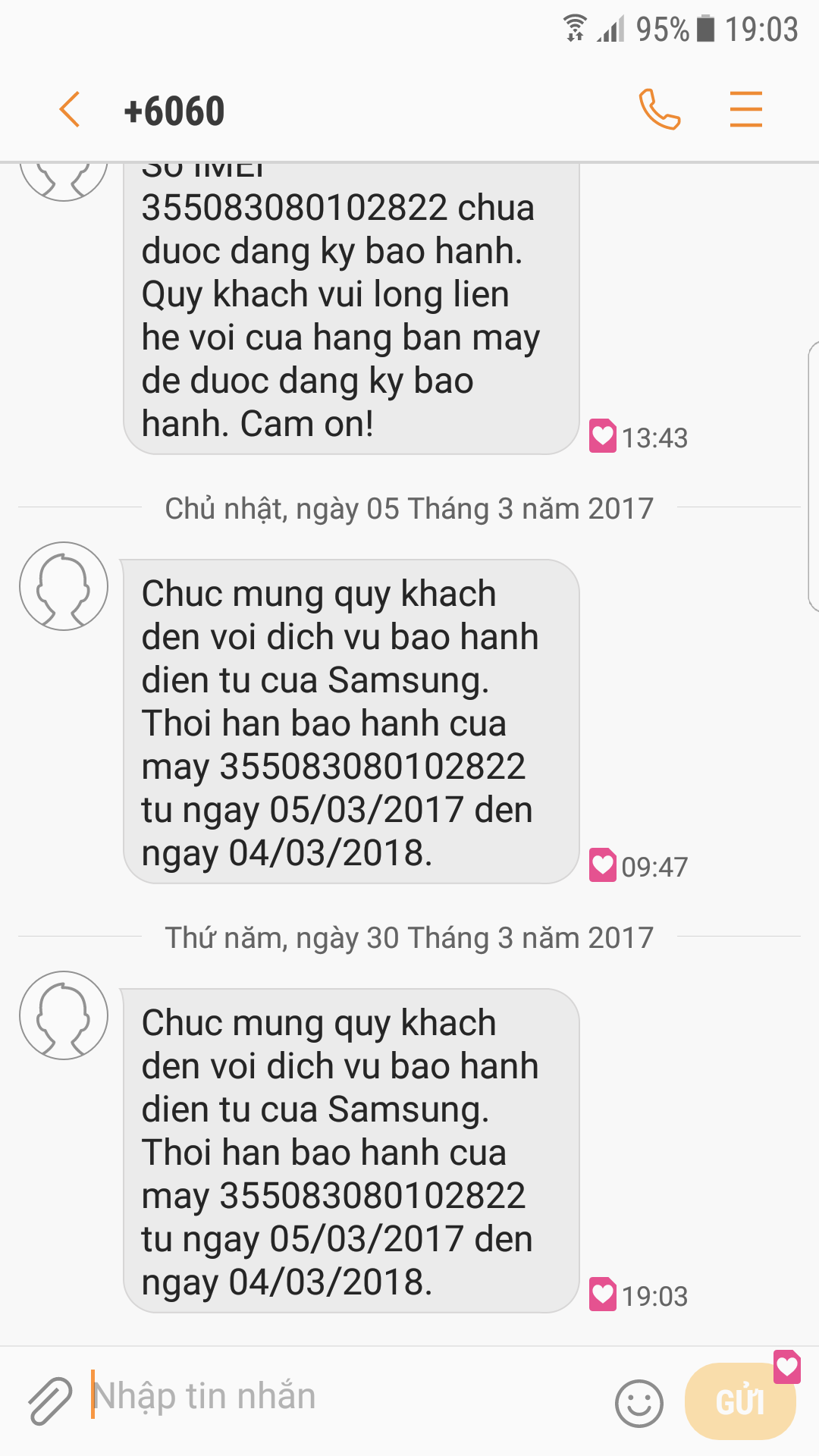Tap the GỬI send button

(740, 1401)
